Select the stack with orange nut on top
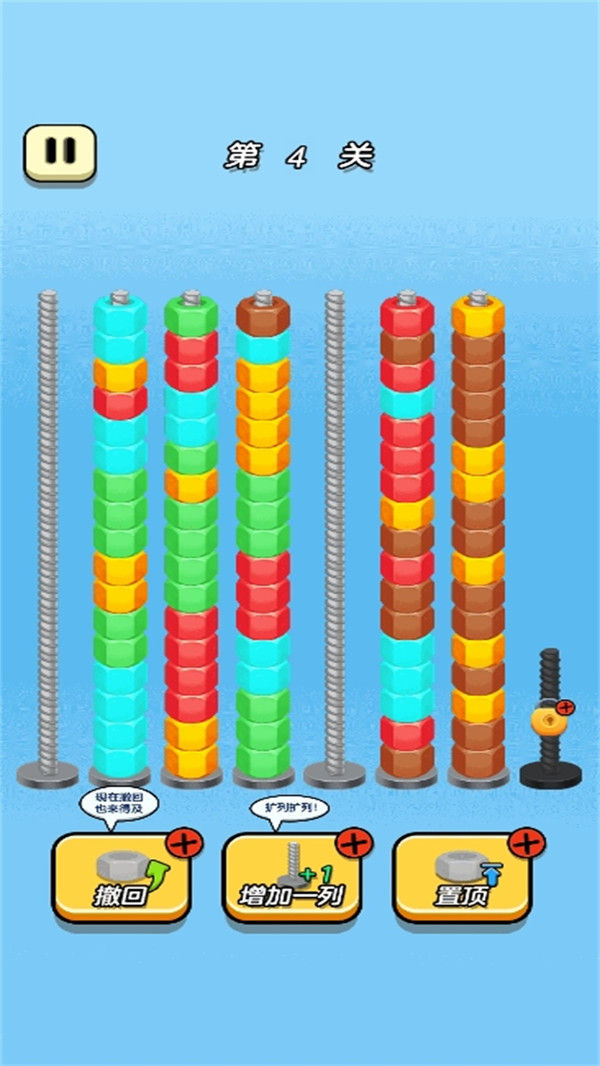The width and height of the screenshot is (600, 1066). tap(478, 530)
